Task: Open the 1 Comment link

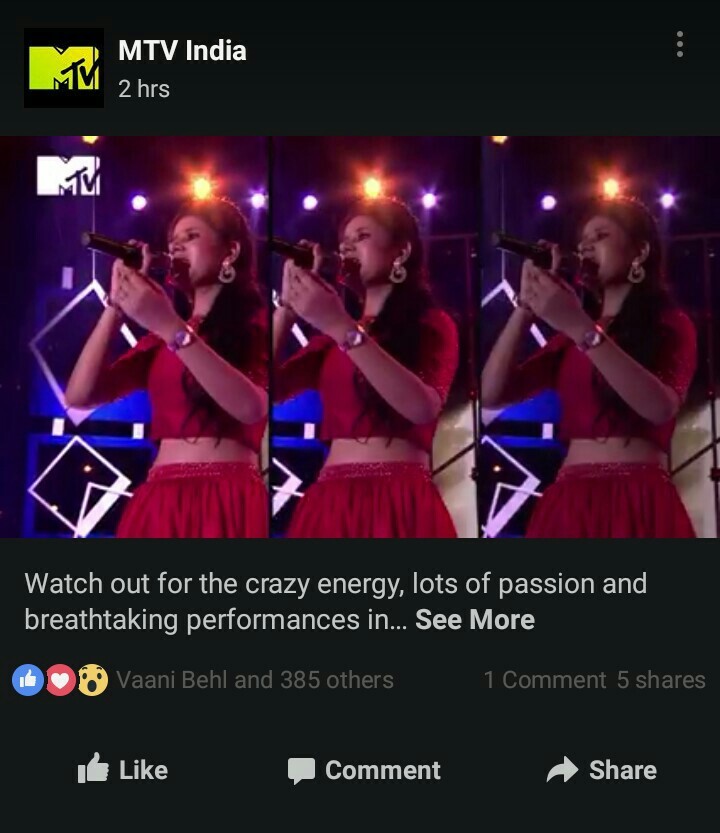Action: coord(544,680)
